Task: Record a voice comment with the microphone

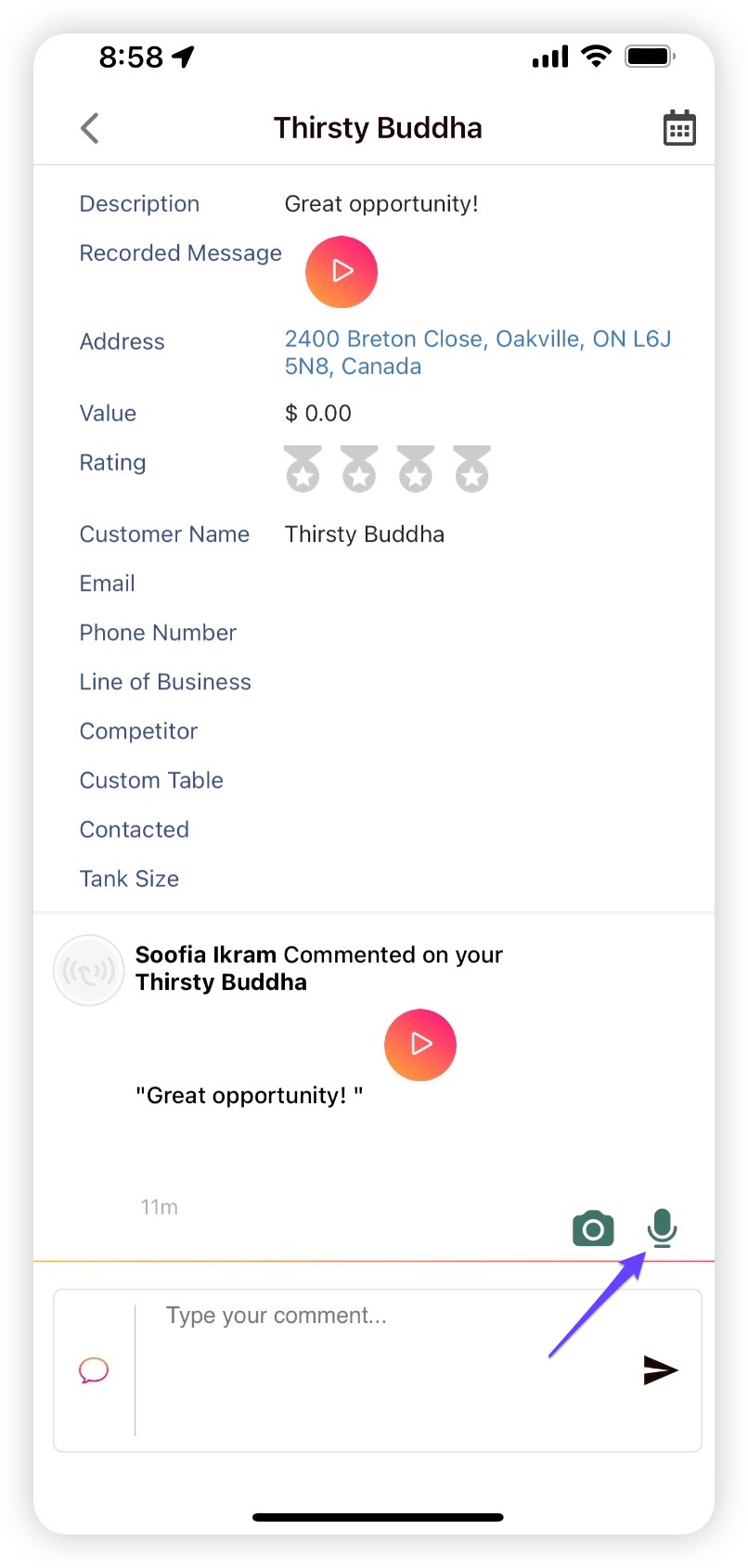Action: tap(662, 1228)
